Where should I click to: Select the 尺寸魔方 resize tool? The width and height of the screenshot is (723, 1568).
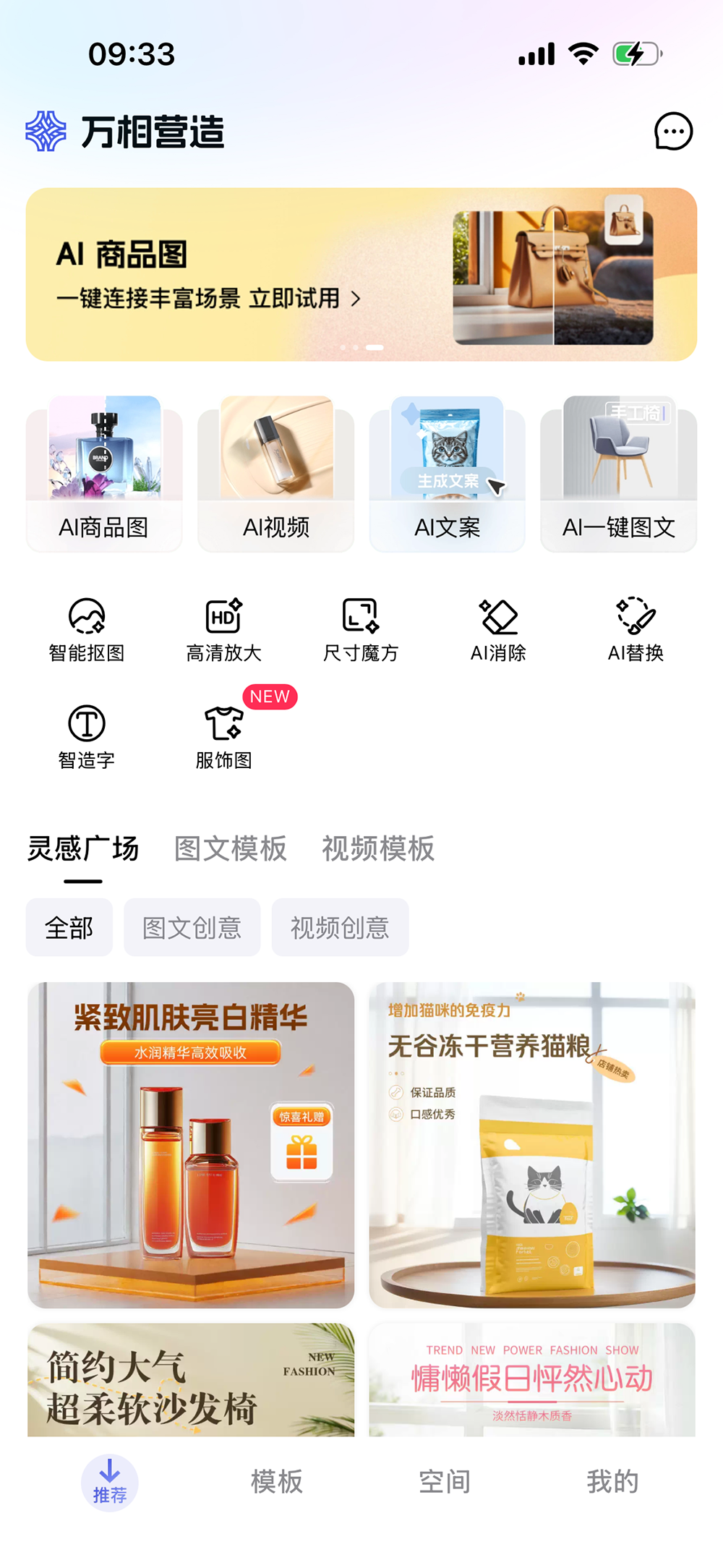tap(359, 629)
